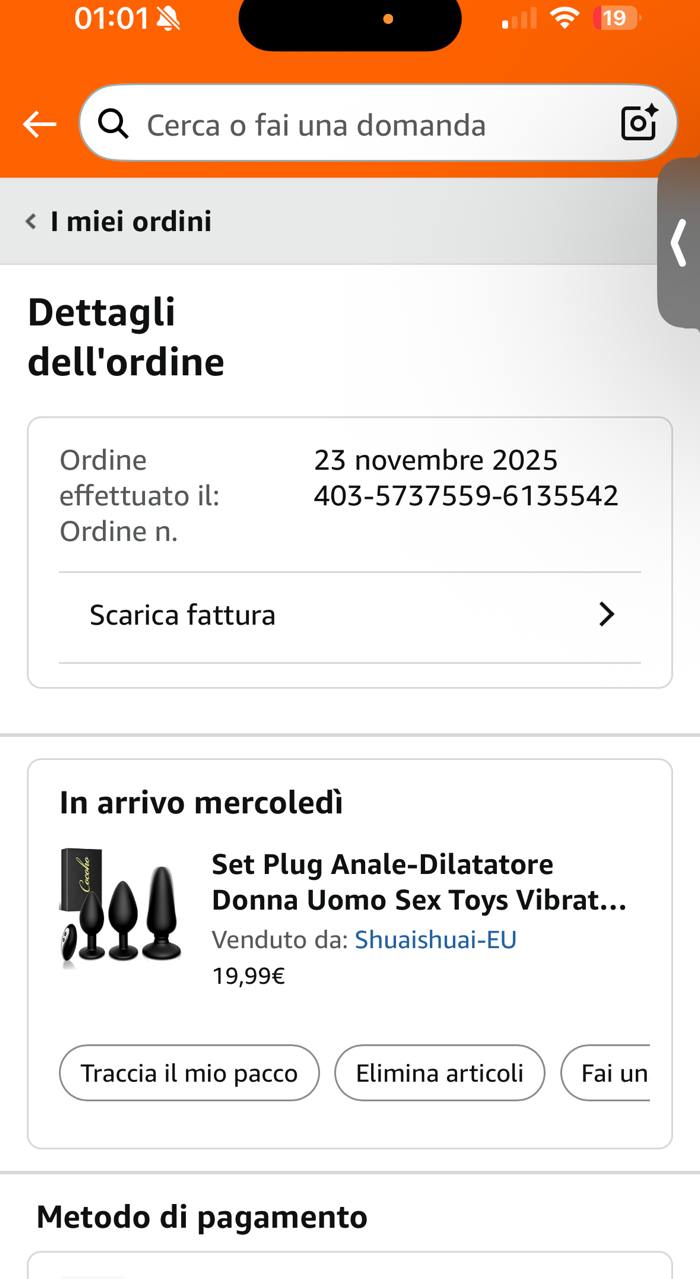This screenshot has width=700, height=1279.
Task: Return to 'I miei ordini'
Action: [120, 221]
